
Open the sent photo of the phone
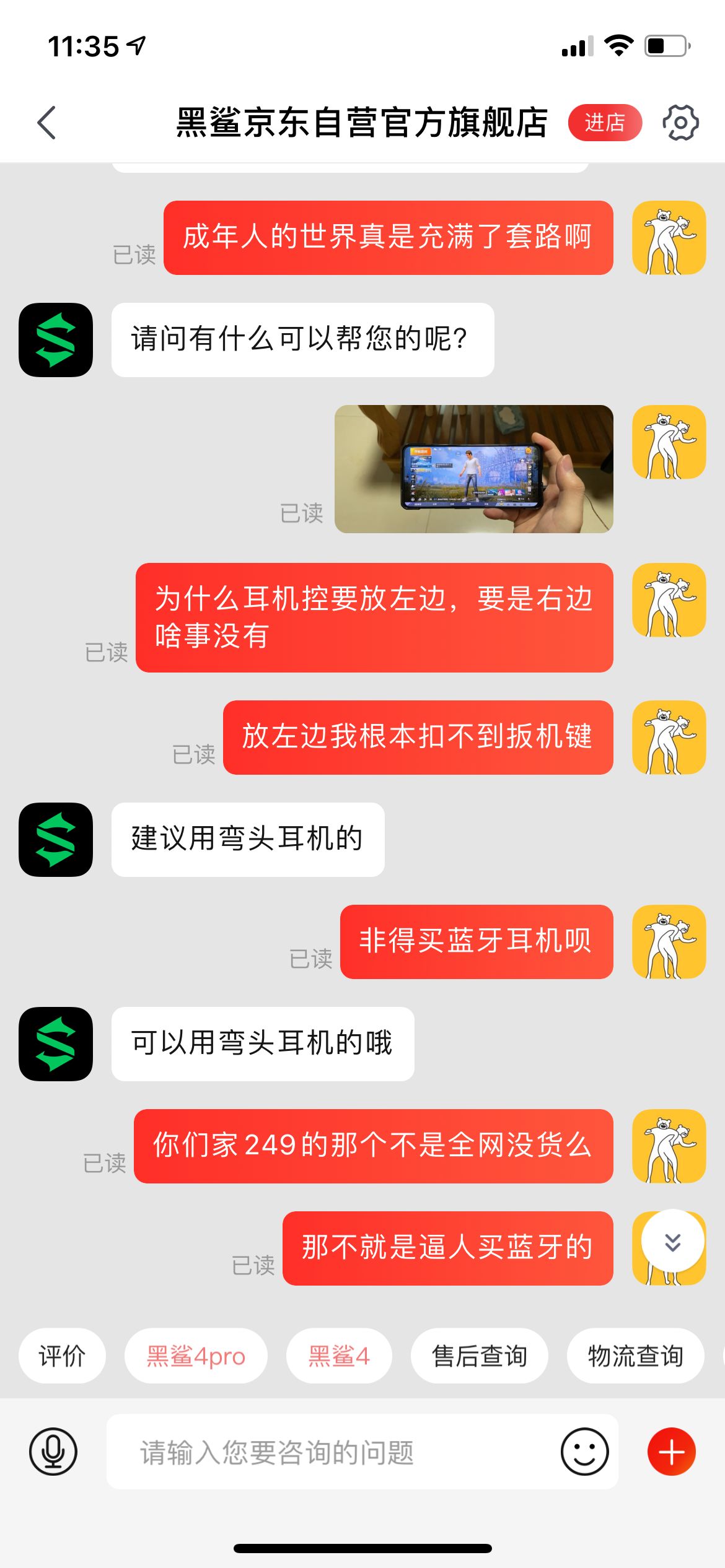click(x=474, y=469)
